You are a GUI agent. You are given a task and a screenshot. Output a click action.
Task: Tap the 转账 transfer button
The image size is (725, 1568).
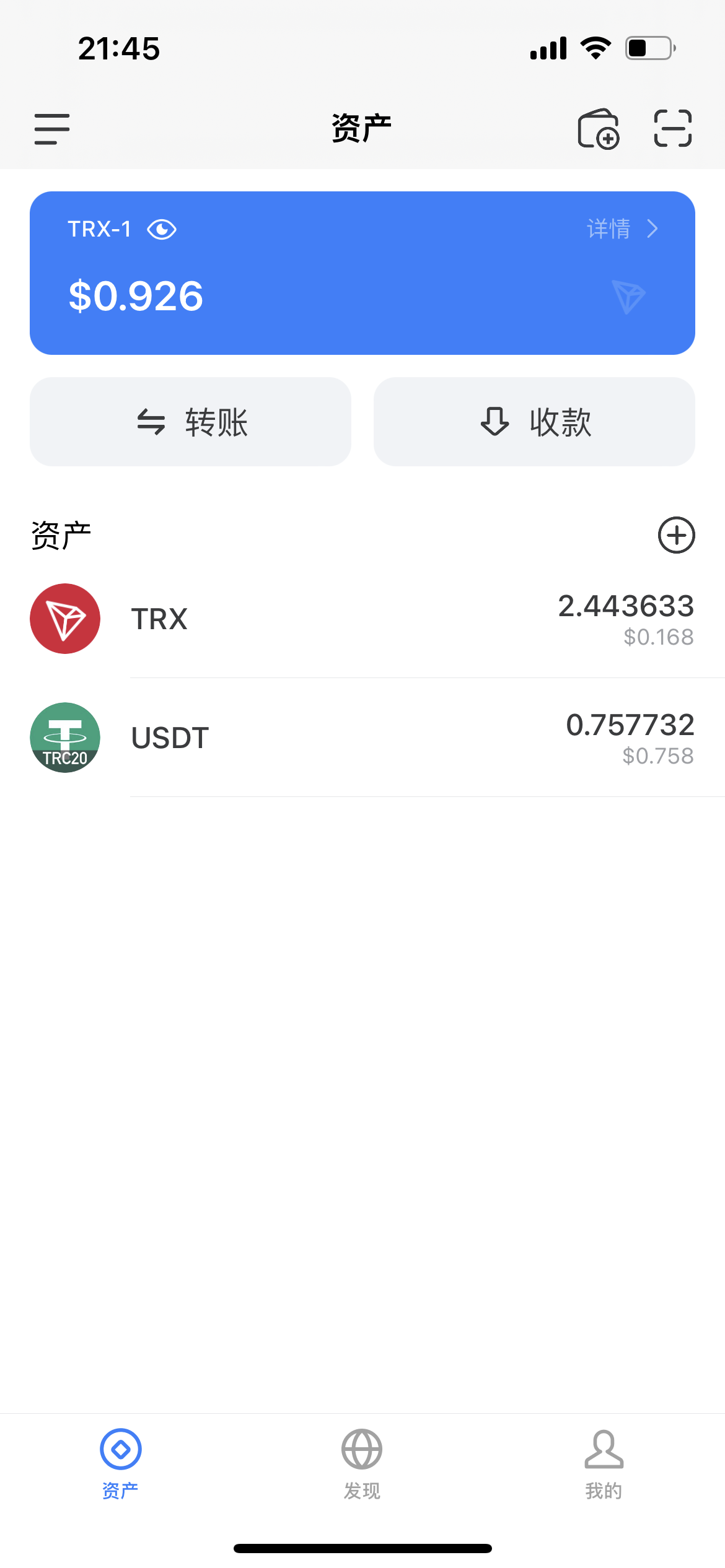[191, 422]
